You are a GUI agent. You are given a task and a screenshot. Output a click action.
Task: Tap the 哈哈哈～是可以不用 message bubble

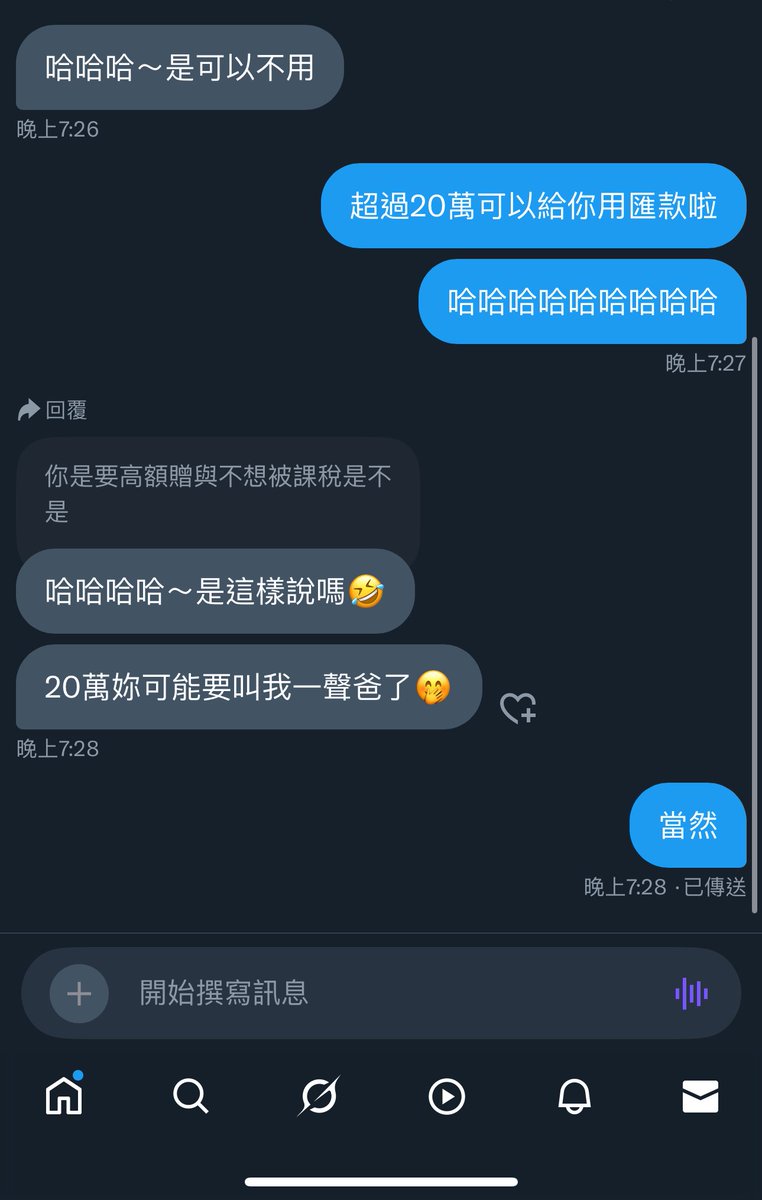tap(178, 68)
